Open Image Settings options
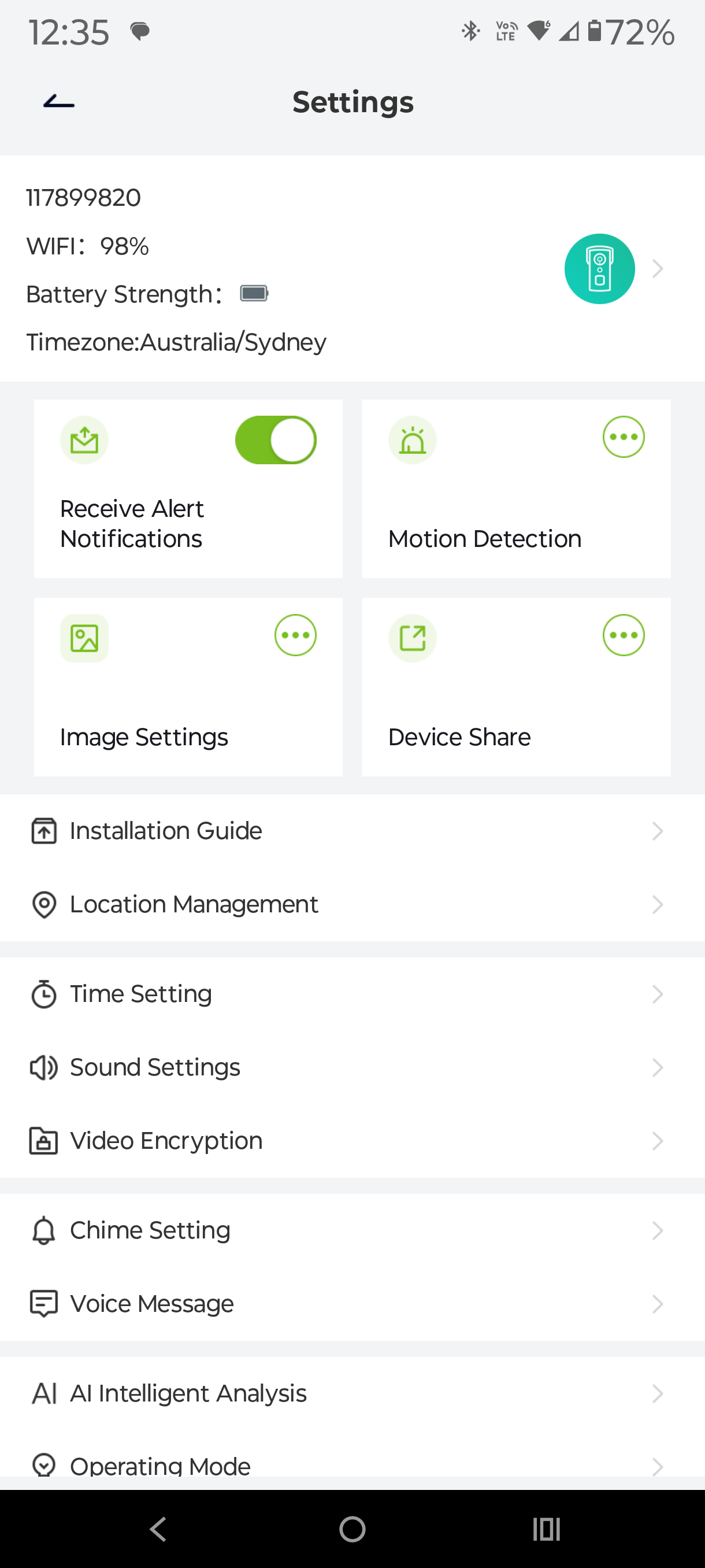Screen dimensions: 705x1568 pos(295,635)
